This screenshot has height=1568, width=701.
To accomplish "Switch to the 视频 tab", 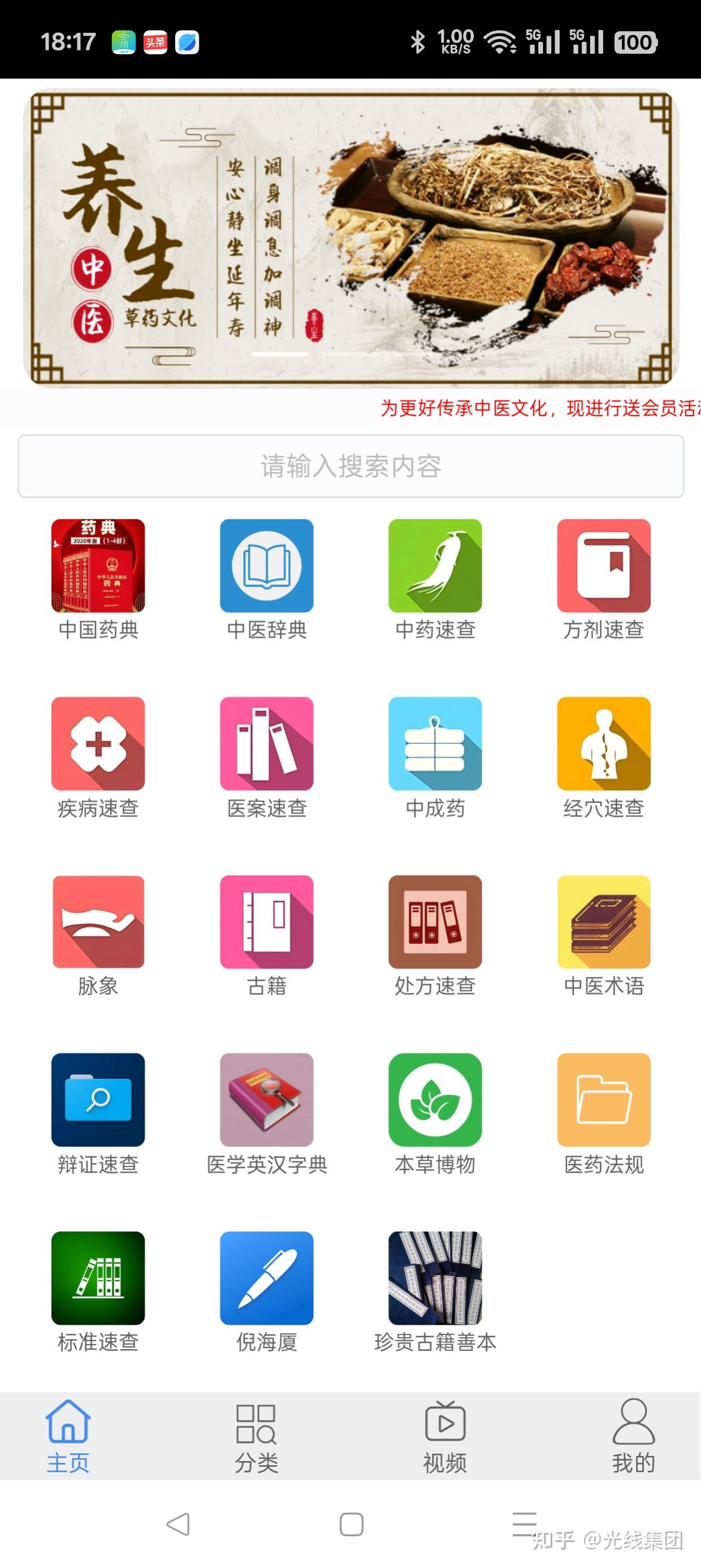I will coord(445,1435).
